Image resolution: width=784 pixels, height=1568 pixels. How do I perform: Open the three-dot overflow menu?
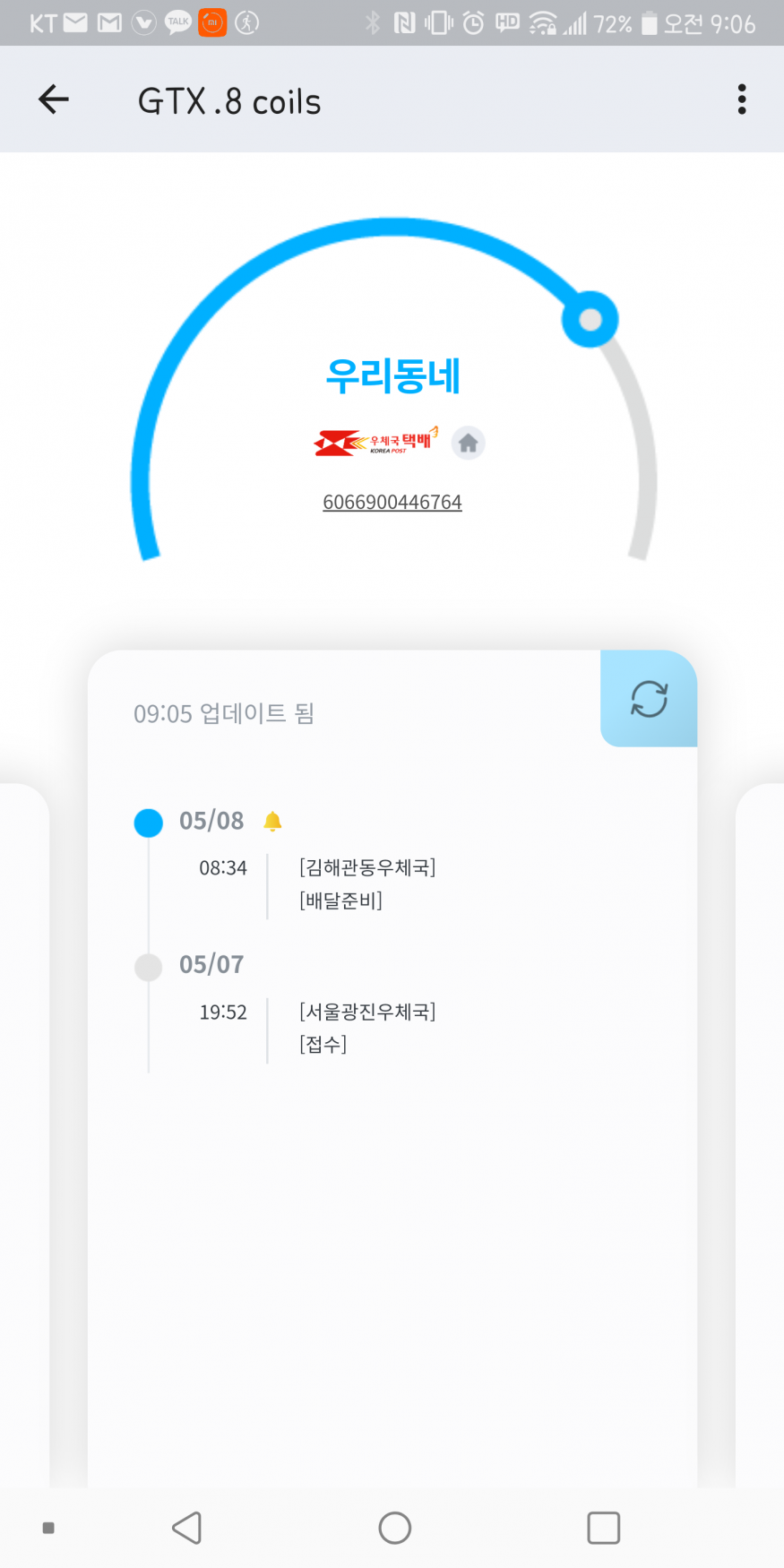pyautogui.click(x=741, y=99)
